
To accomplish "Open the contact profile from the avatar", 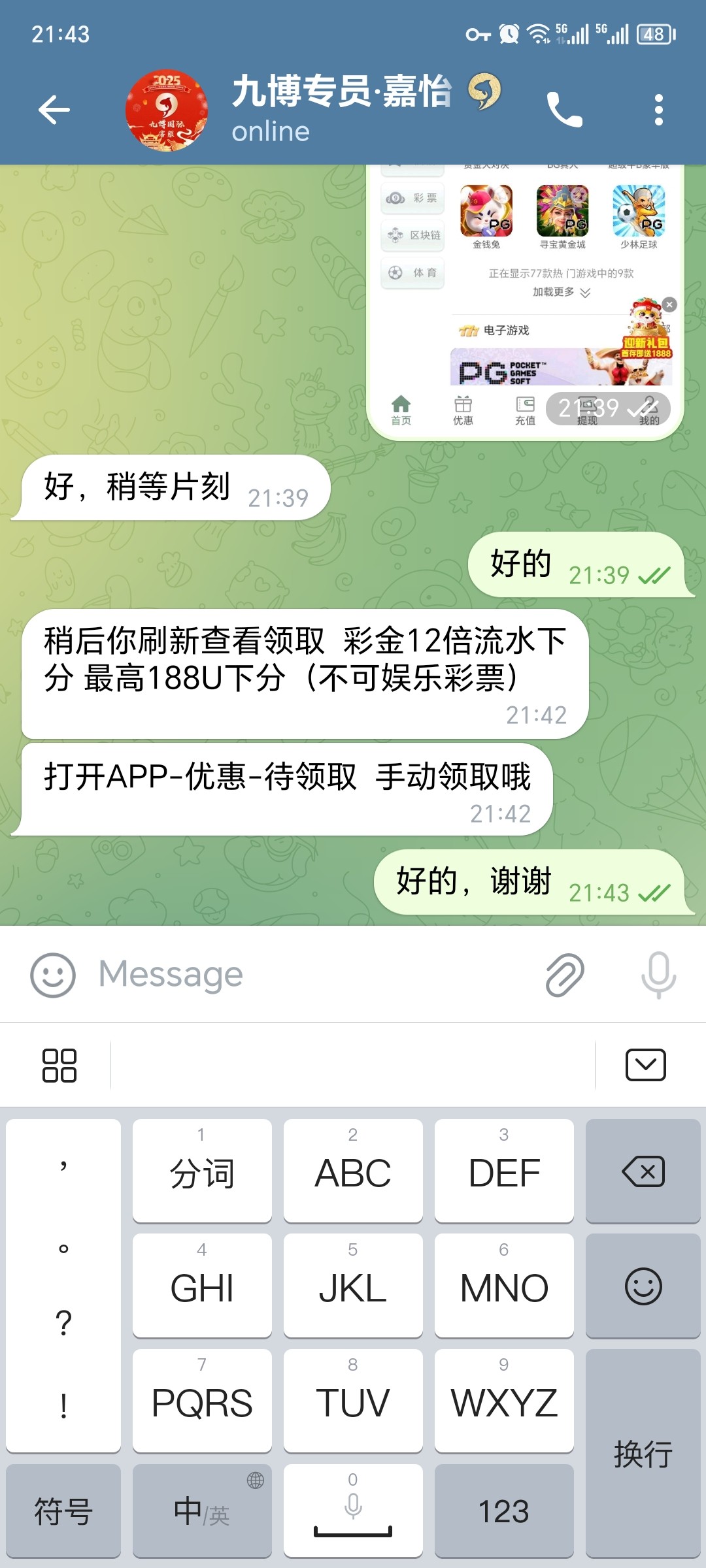I will click(x=167, y=111).
